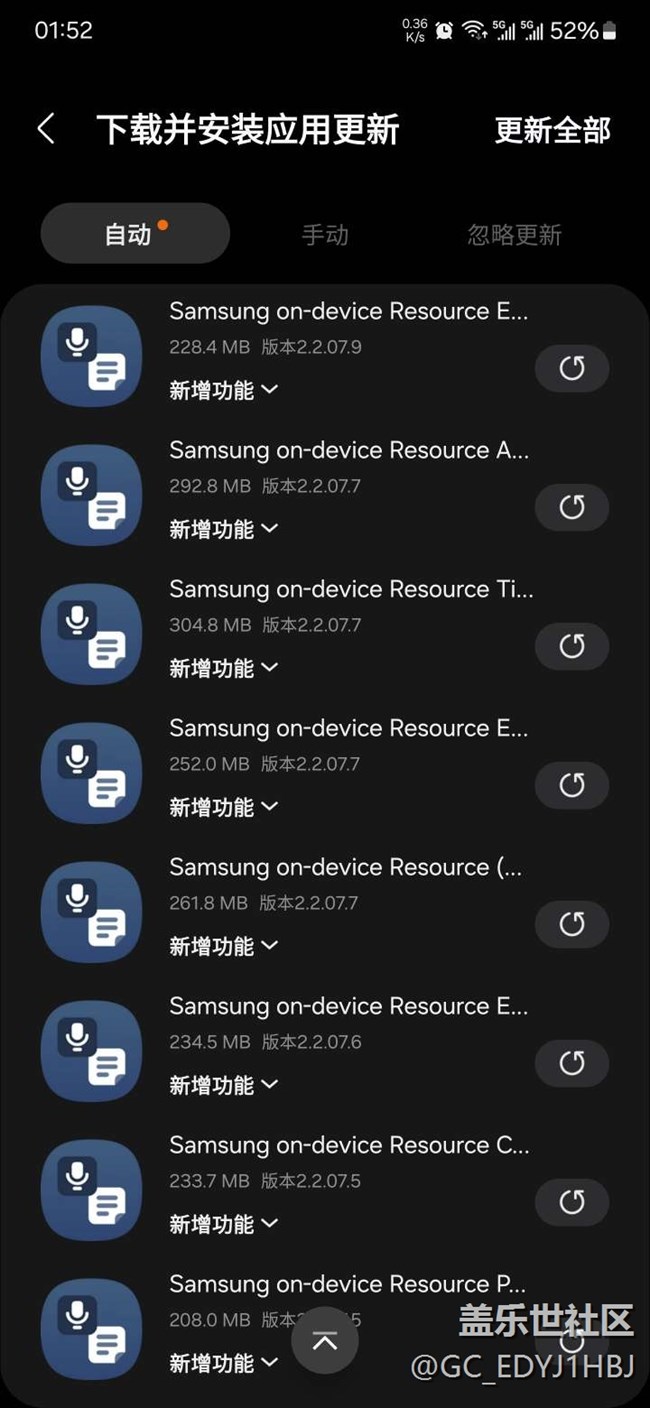Jump to top with the floating arrow button

[325, 1342]
